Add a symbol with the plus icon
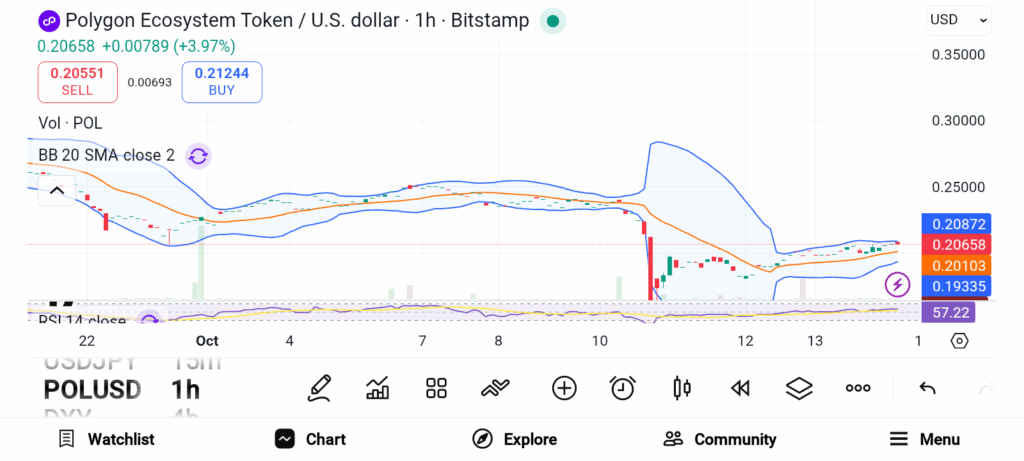Image resolution: width=1024 pixels, height=461 pixels. (564, 388)
